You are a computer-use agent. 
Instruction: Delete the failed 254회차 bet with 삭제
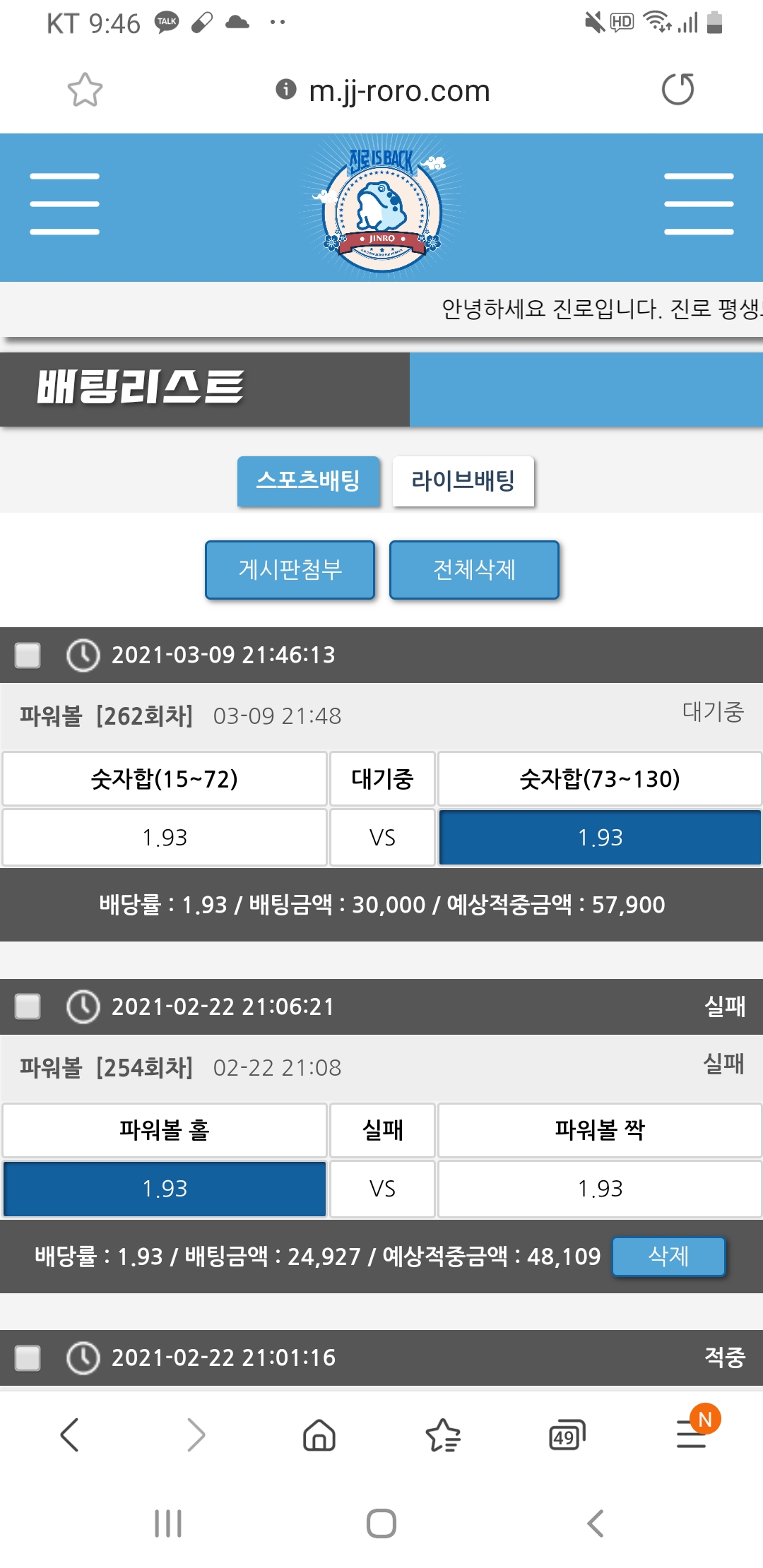point(668,1256)
